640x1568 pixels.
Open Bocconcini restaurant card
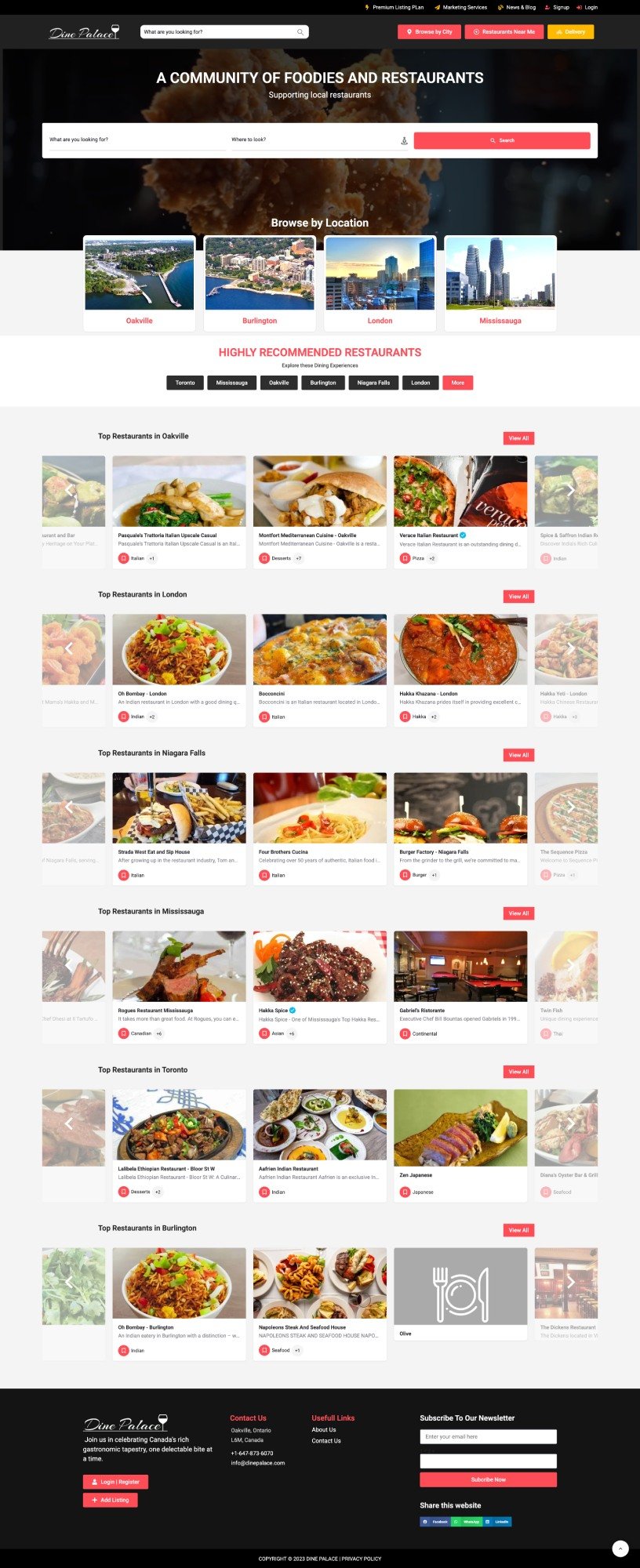point(320,670)
